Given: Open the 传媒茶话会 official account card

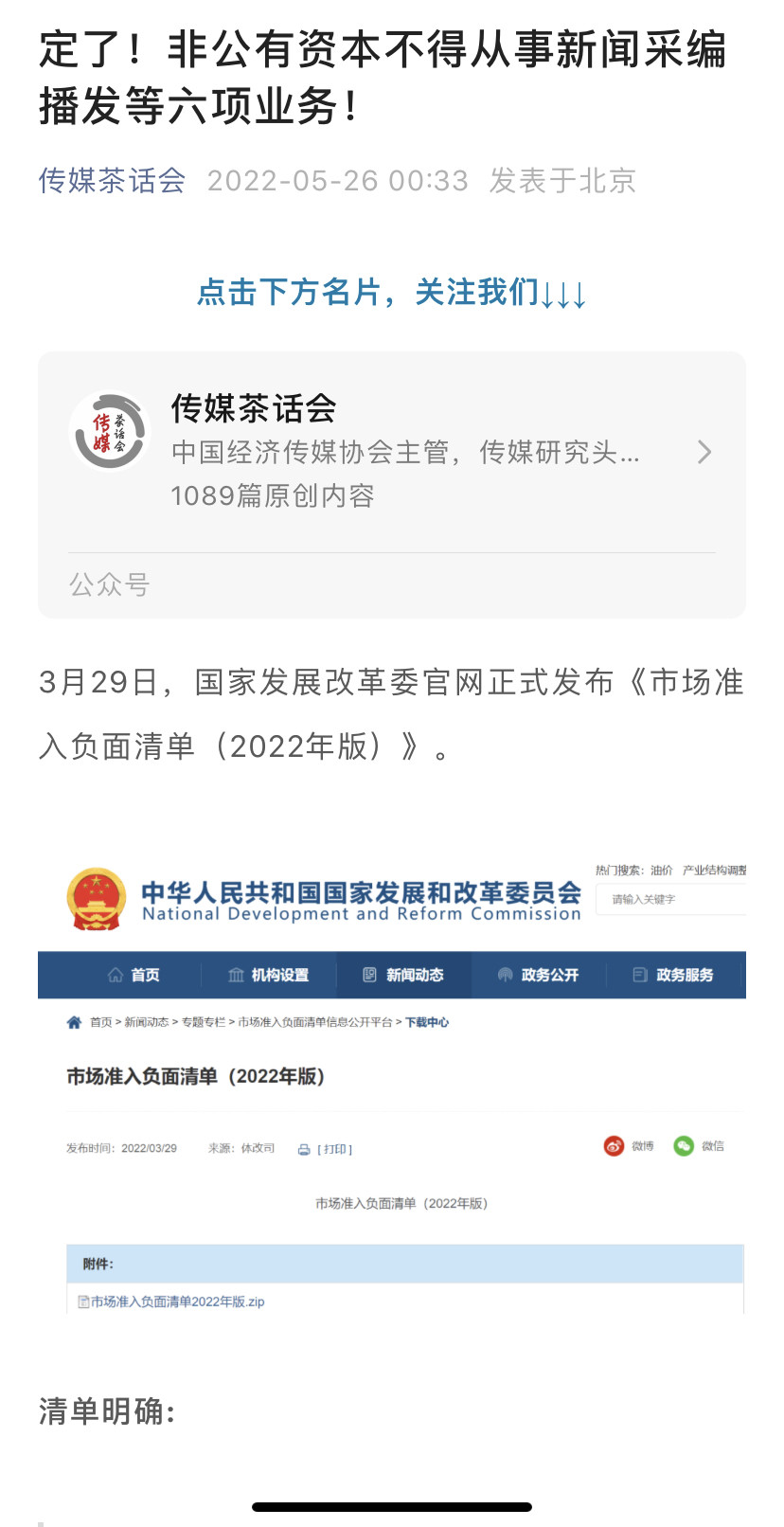Looking at the screenshot, I should point(392,485).
